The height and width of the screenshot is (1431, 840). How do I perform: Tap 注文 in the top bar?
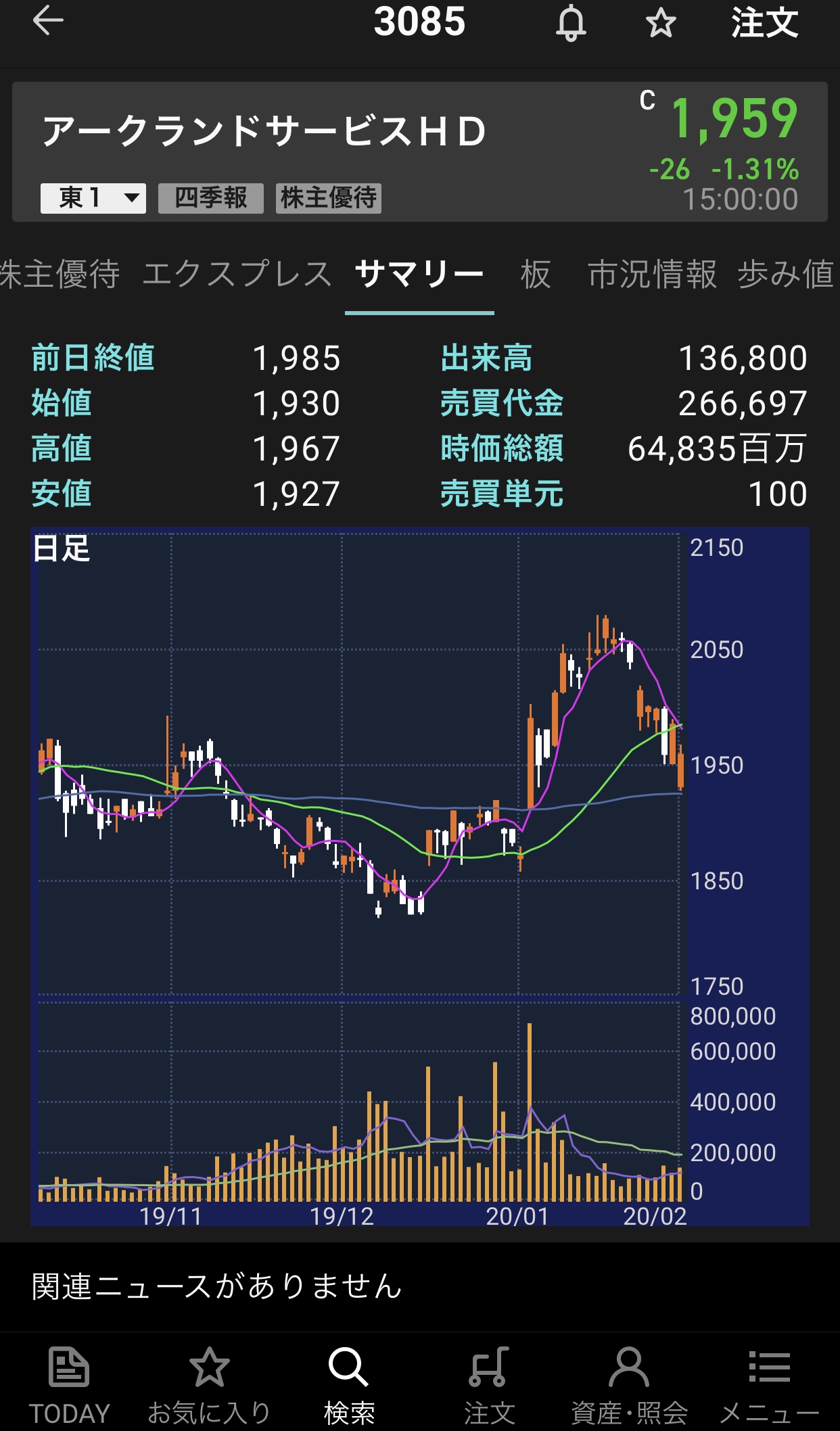tap(764, 22)
